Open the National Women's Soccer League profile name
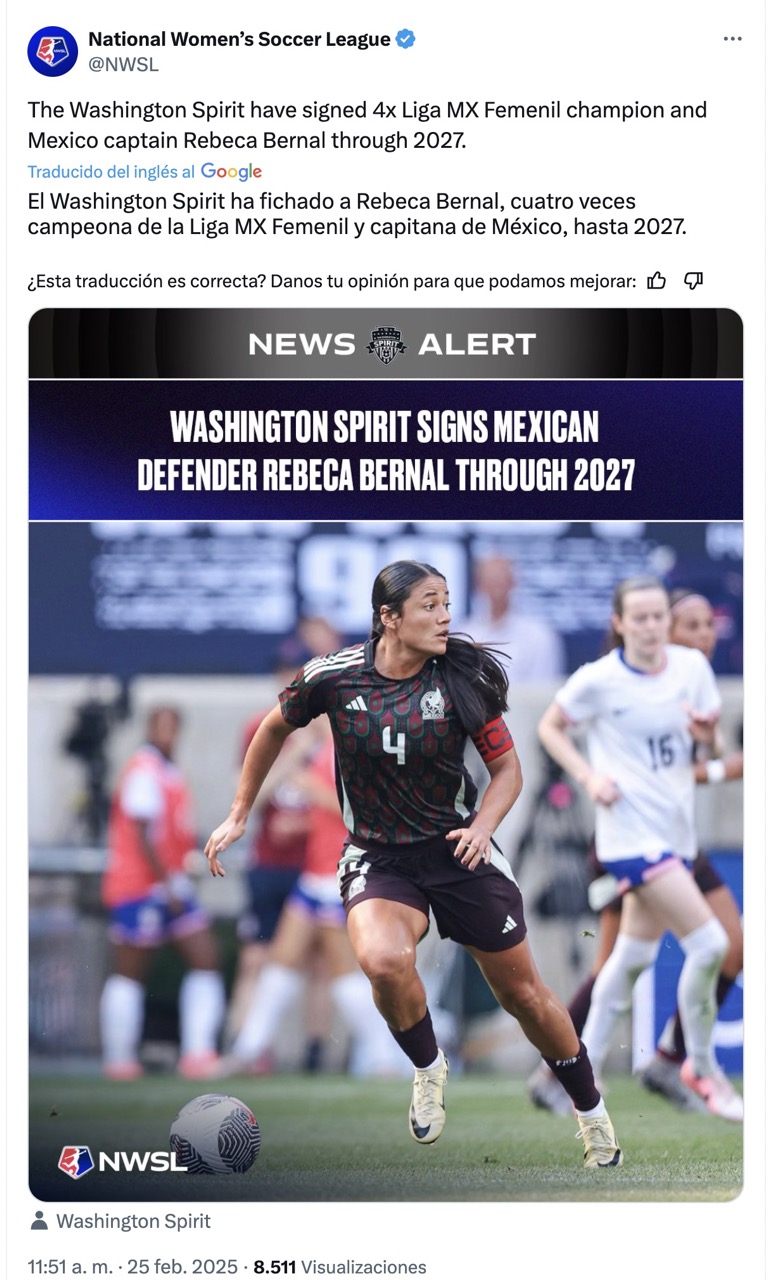This screenshot has width=768, height=1280. pos(239,39)
